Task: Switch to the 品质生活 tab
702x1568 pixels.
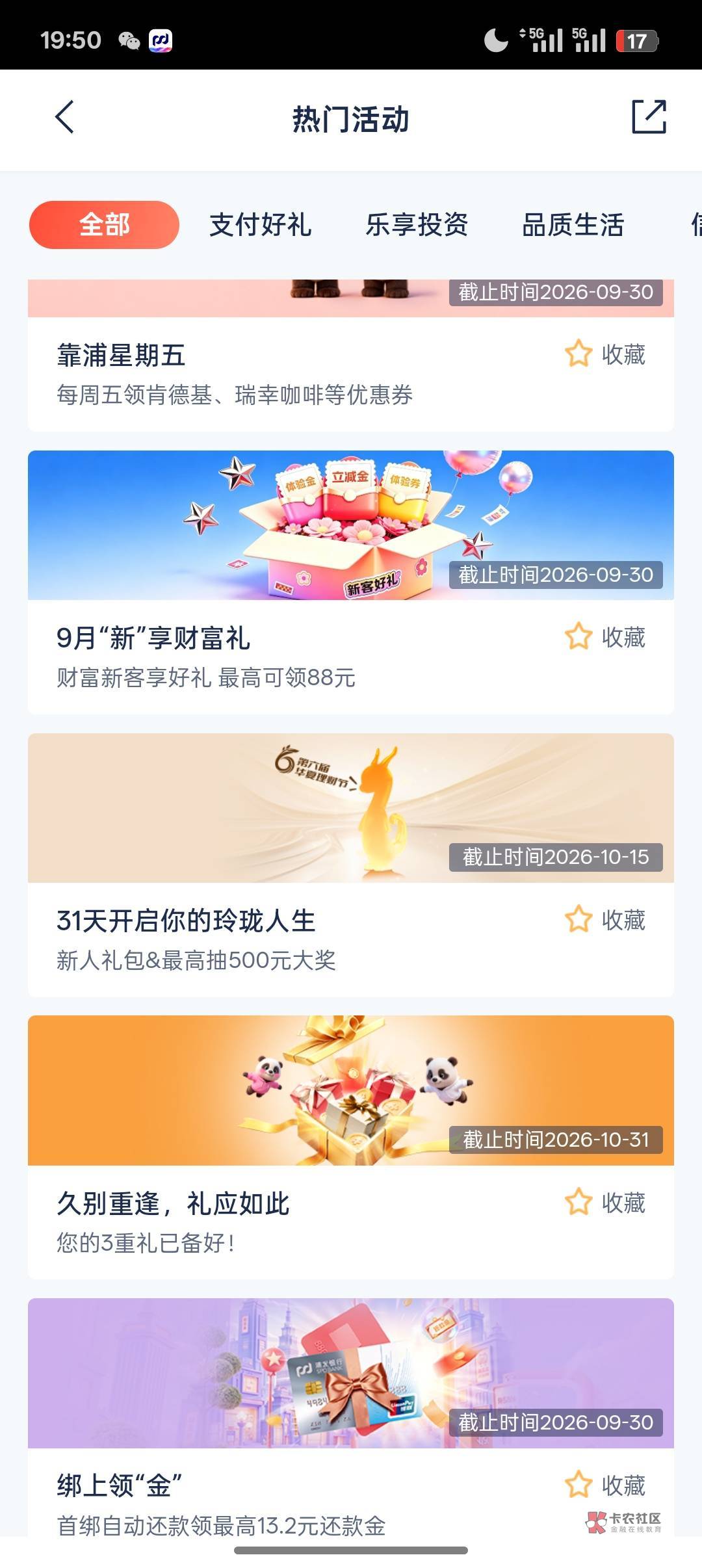Action: point(573,225)
